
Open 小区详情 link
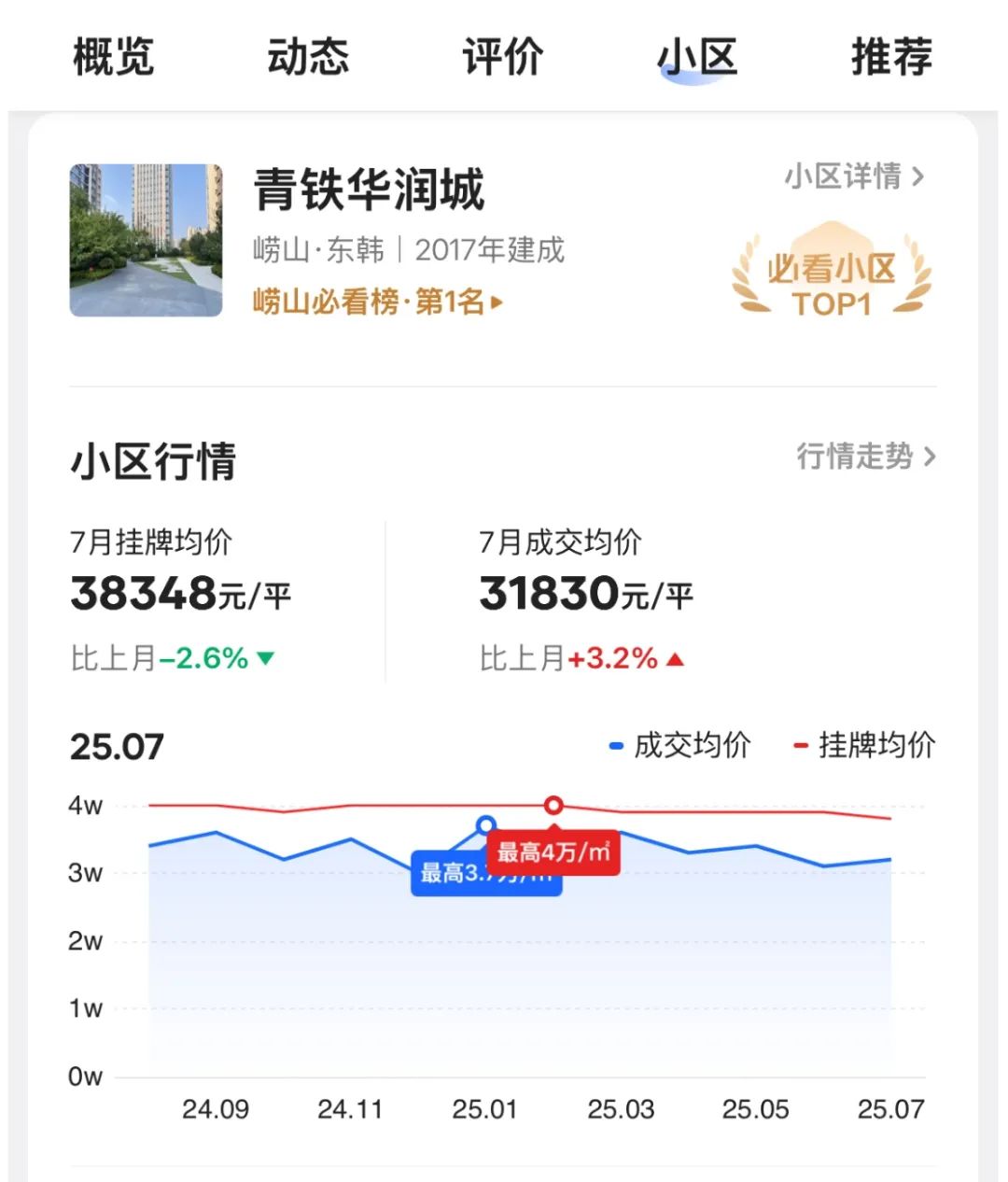click(854, 176)
